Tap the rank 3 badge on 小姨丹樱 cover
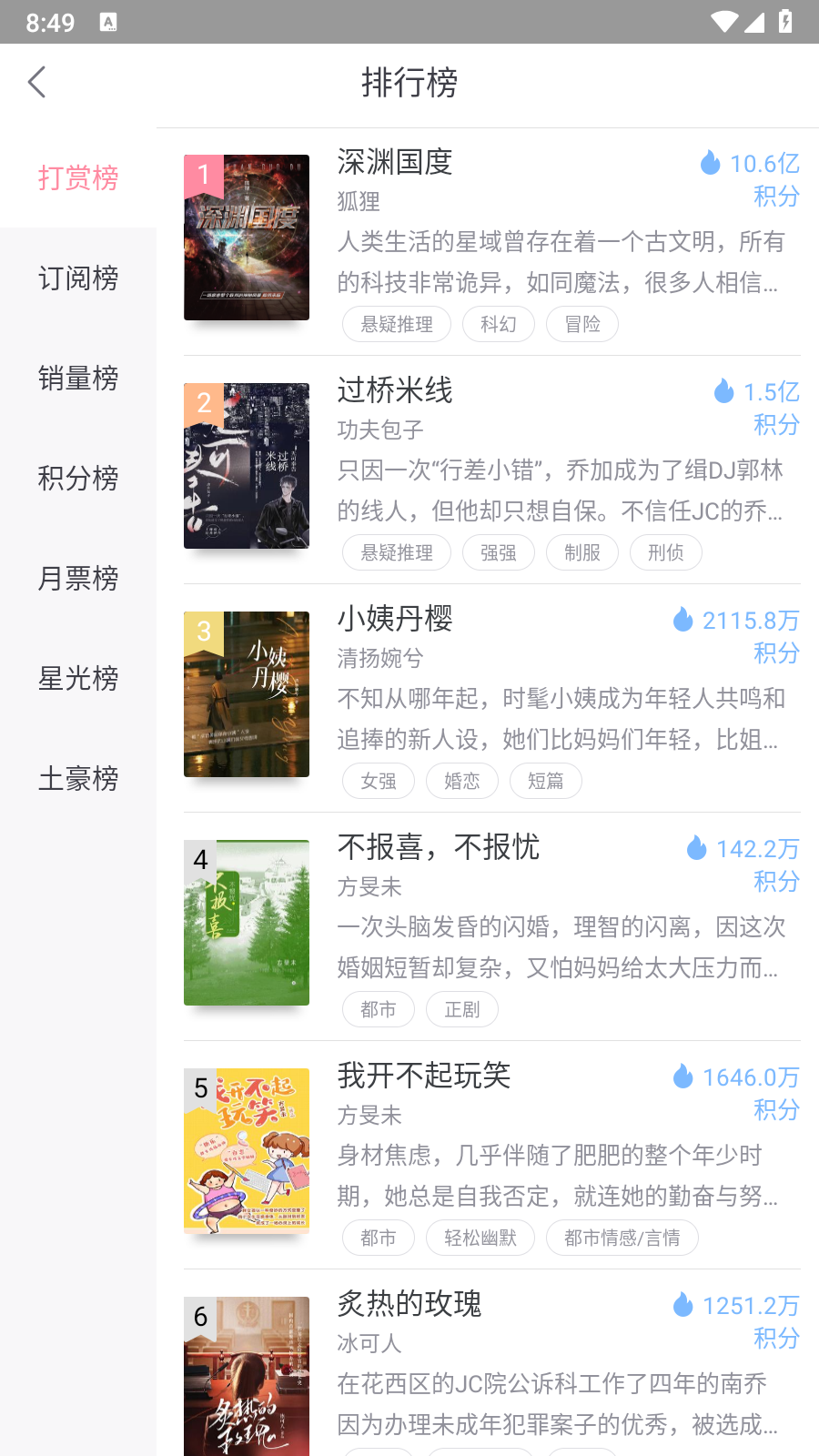 coord(204,630)
